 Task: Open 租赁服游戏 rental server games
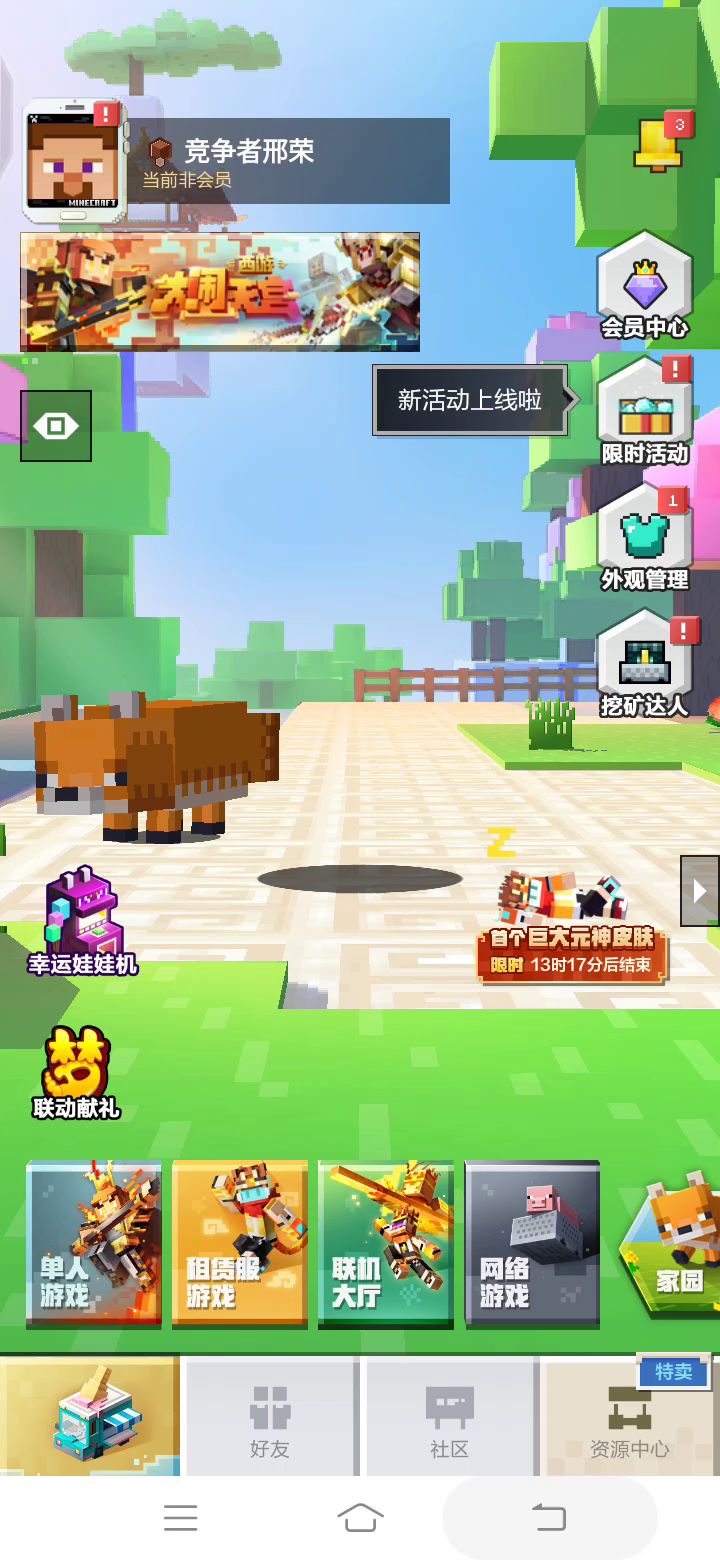pyautogui.click(x=240, y=1244)
